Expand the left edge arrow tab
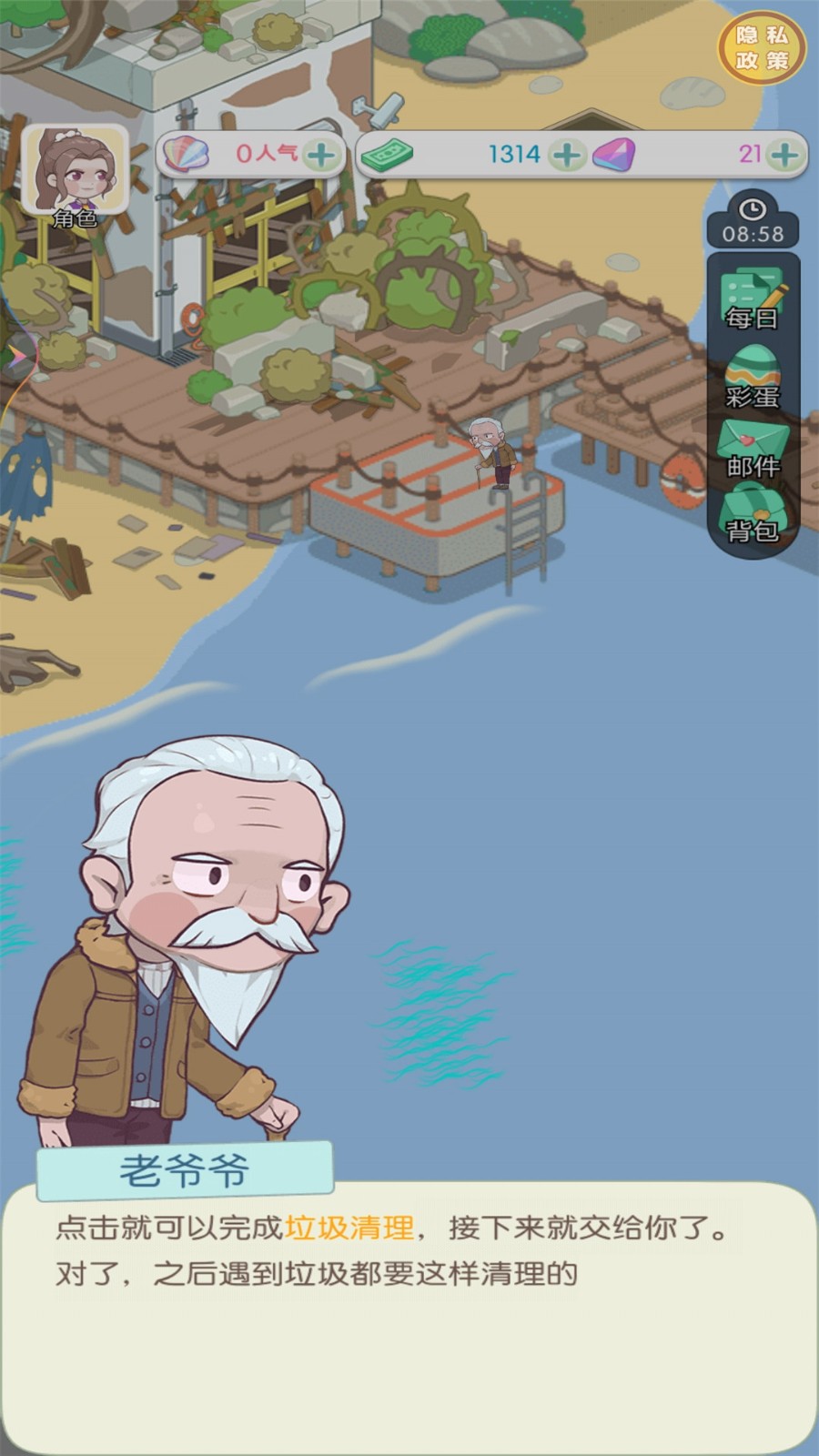The width and height of the screenshot is (819, 1456). (x=16, y=357)
